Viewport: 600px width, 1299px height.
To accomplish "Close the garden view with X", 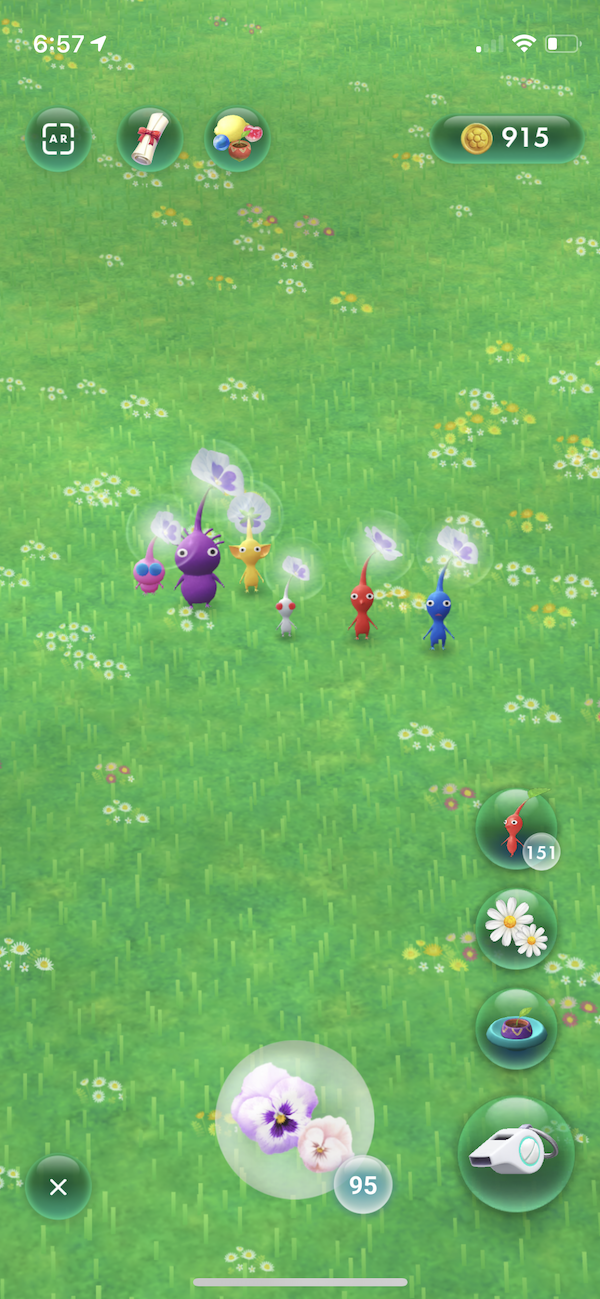I will 58,1187.
